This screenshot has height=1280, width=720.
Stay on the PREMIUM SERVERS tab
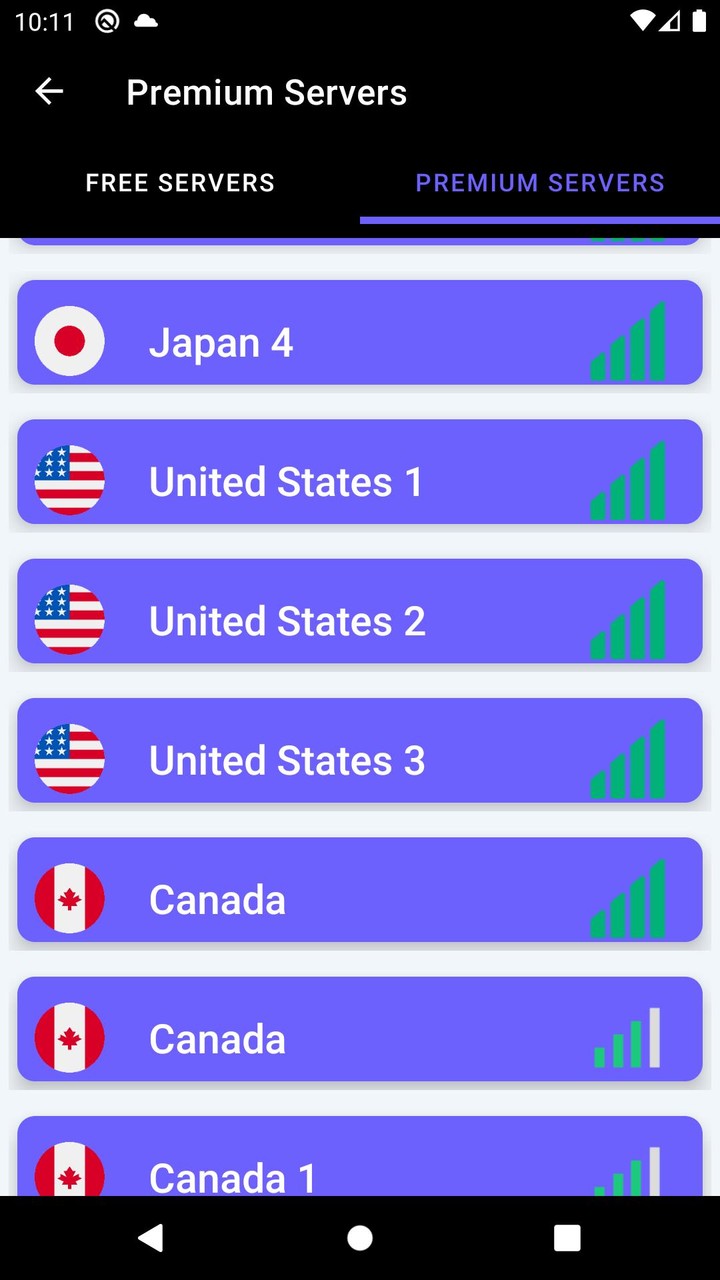pyautogui.click(x=540, y=182)
